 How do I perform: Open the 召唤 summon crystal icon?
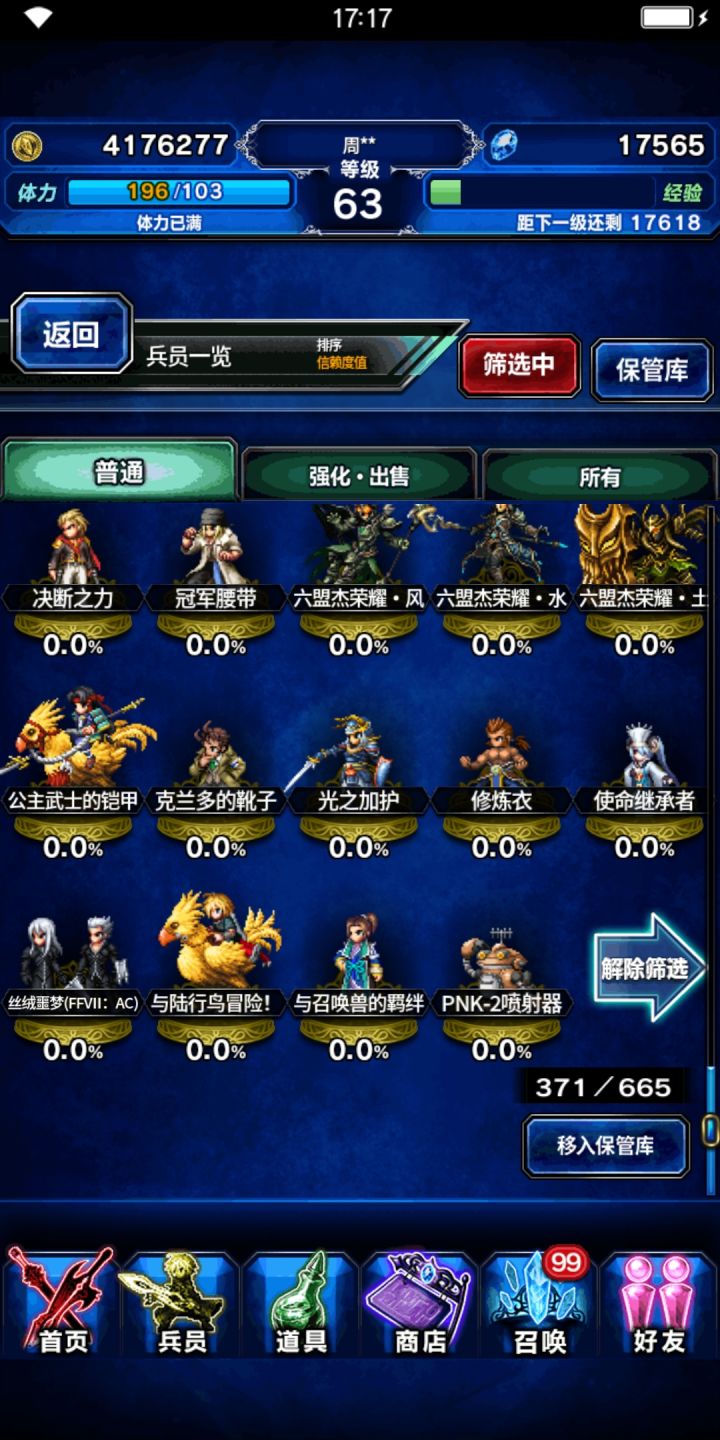[x=540, y=1300]
